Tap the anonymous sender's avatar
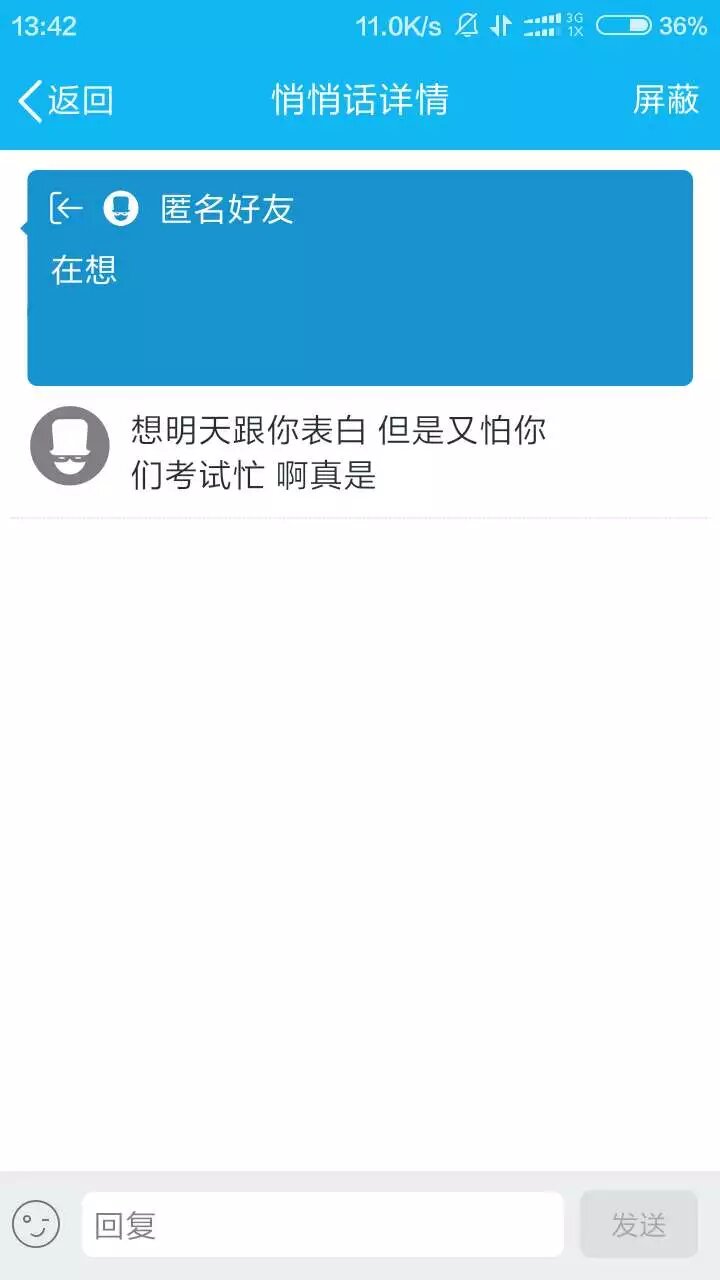The height and width of the screenshot is (1280, 720). 69,446
